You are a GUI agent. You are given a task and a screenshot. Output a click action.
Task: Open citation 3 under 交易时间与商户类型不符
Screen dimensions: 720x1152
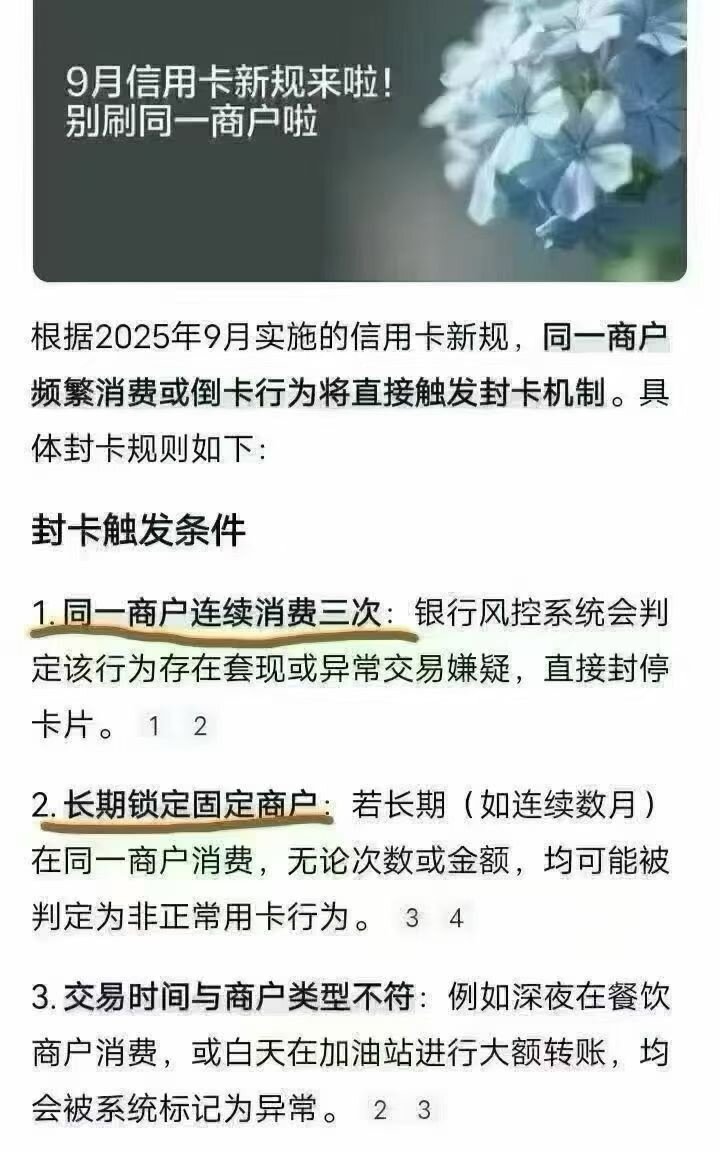pos(424,1109)
